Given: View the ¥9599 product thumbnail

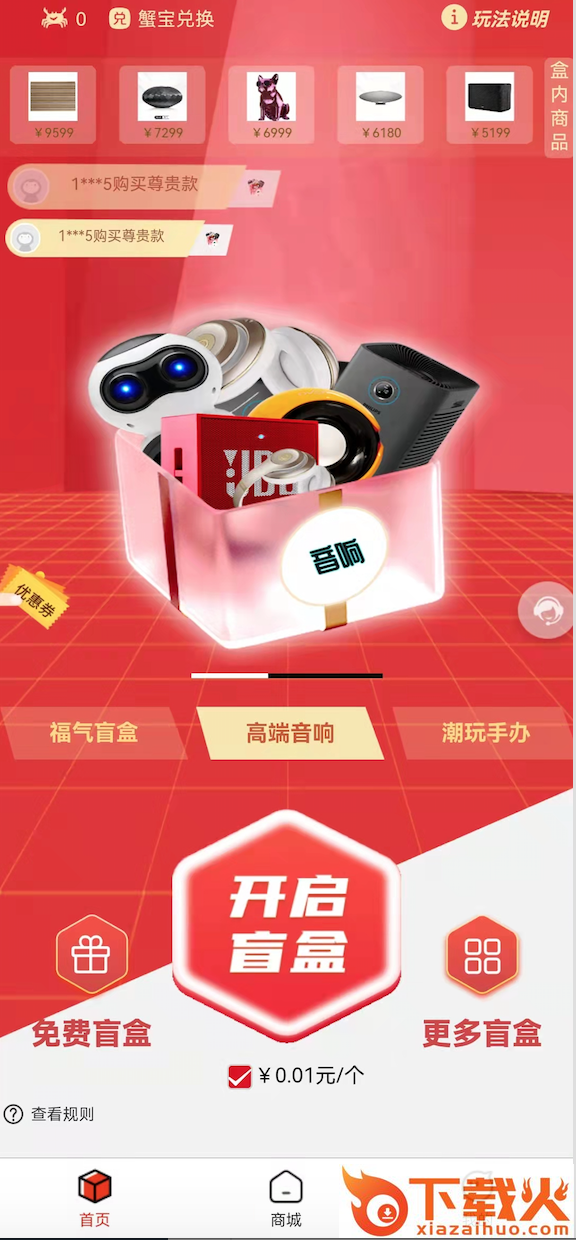Looking at the screenshot, I should 53,105.
